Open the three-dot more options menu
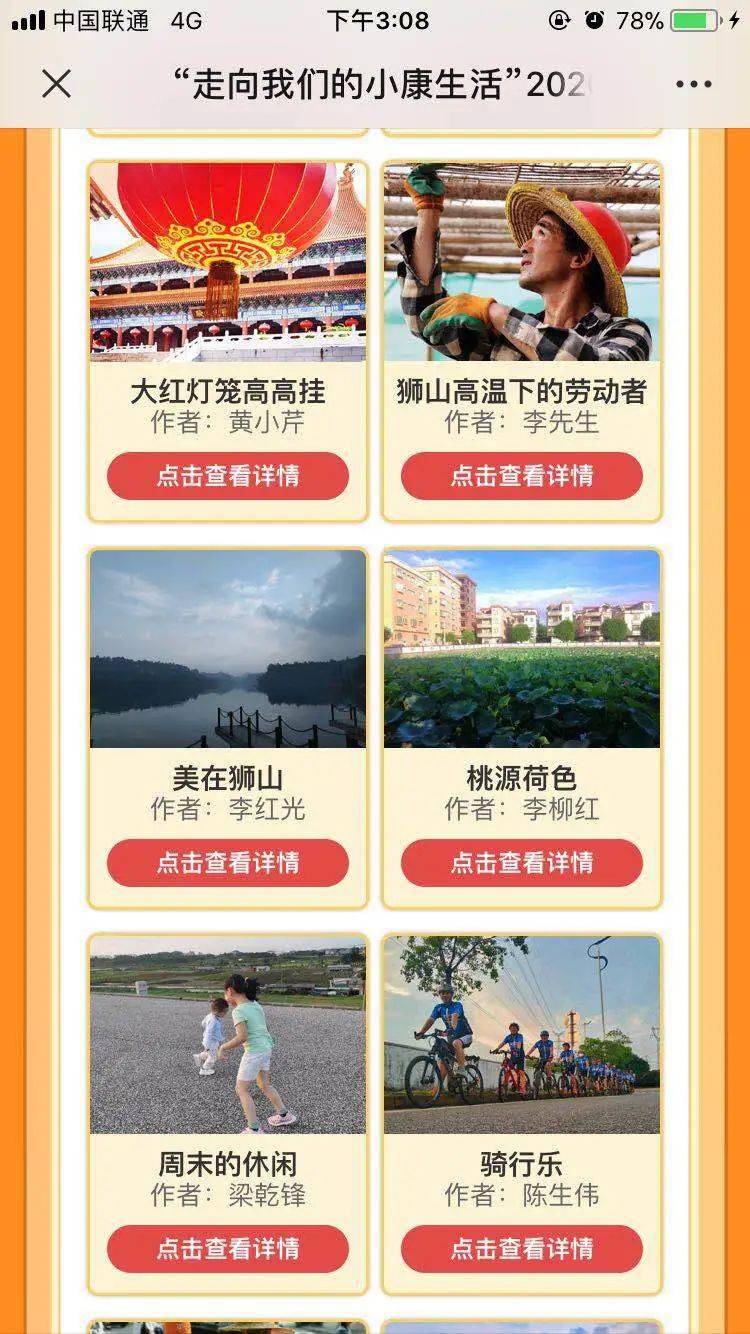Screen dimensions: 750x1334 [x=693, y=84]
